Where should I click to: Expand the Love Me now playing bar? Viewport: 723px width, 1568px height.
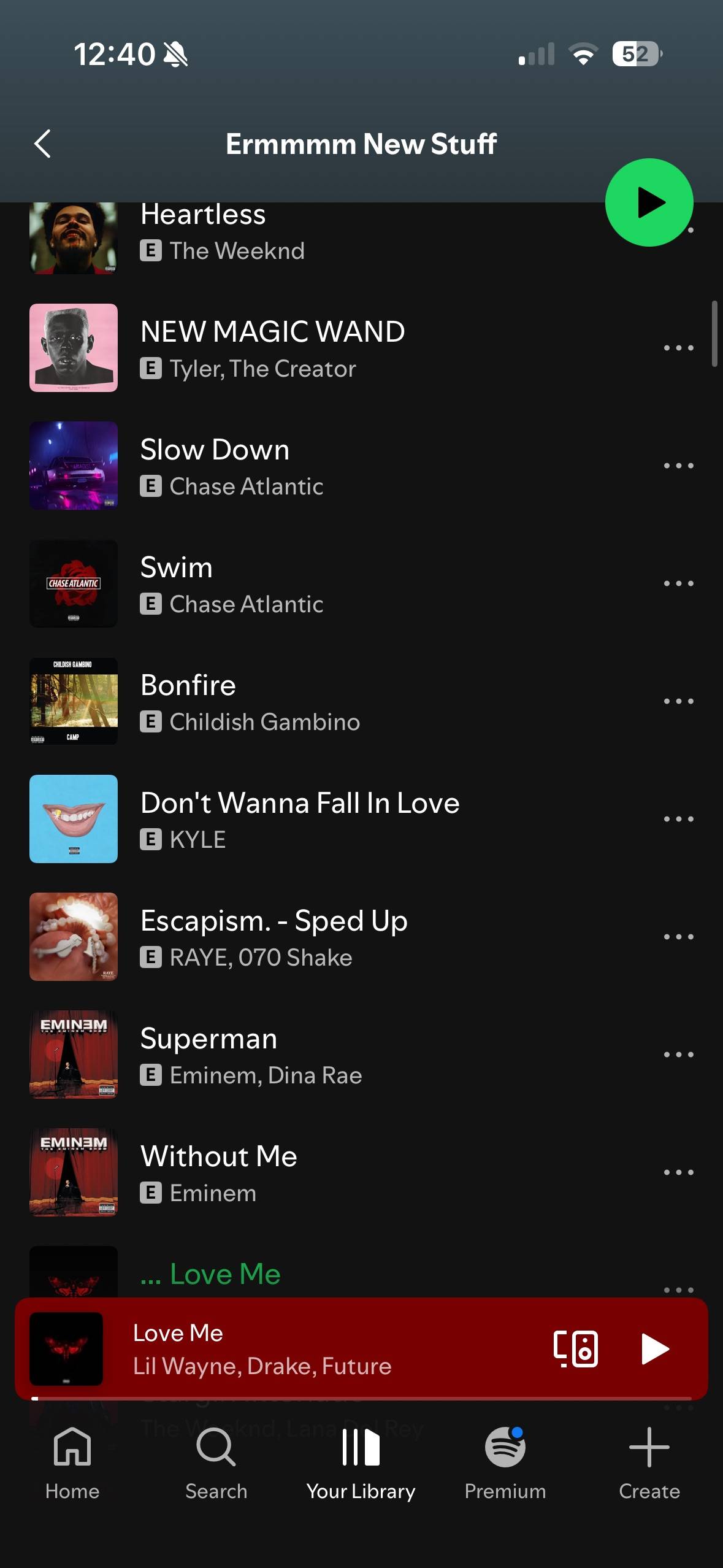307,1349
